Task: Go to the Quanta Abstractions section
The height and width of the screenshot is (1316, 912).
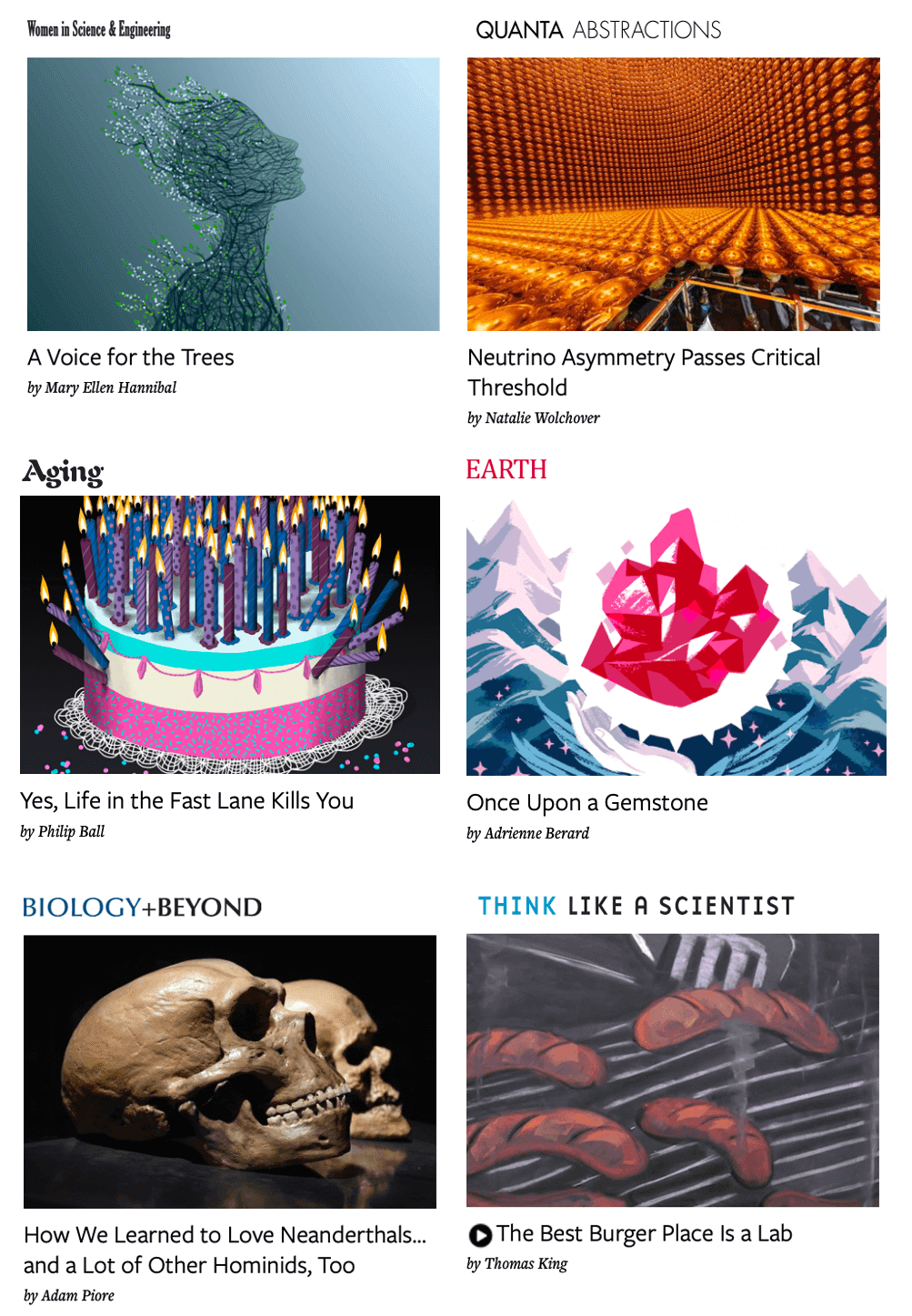Action: 598,30
